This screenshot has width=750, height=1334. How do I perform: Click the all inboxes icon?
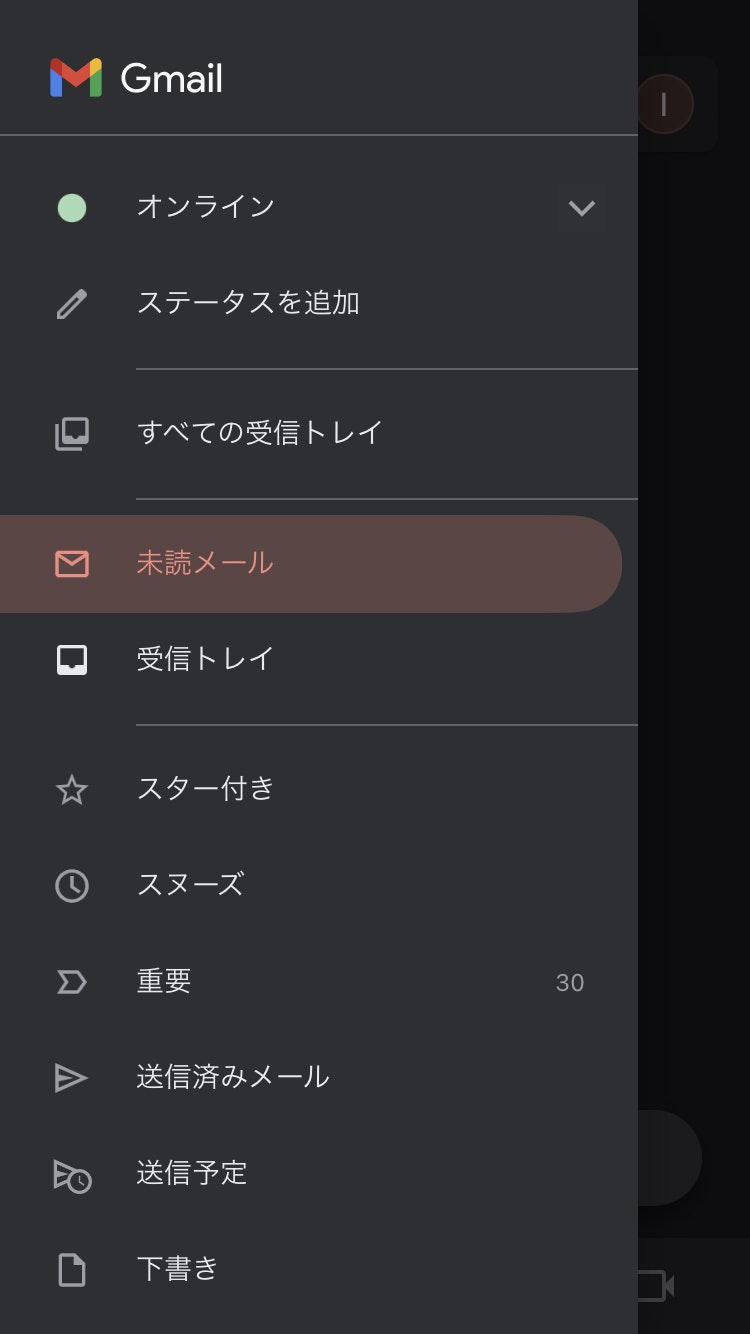pyautogui.click(x=70, y=433)
